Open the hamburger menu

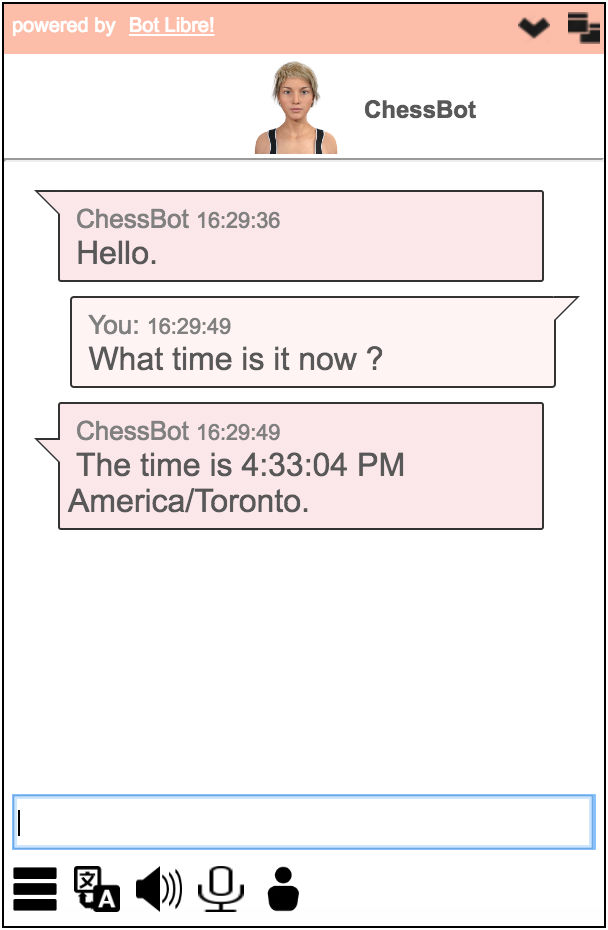pos(35,888)
